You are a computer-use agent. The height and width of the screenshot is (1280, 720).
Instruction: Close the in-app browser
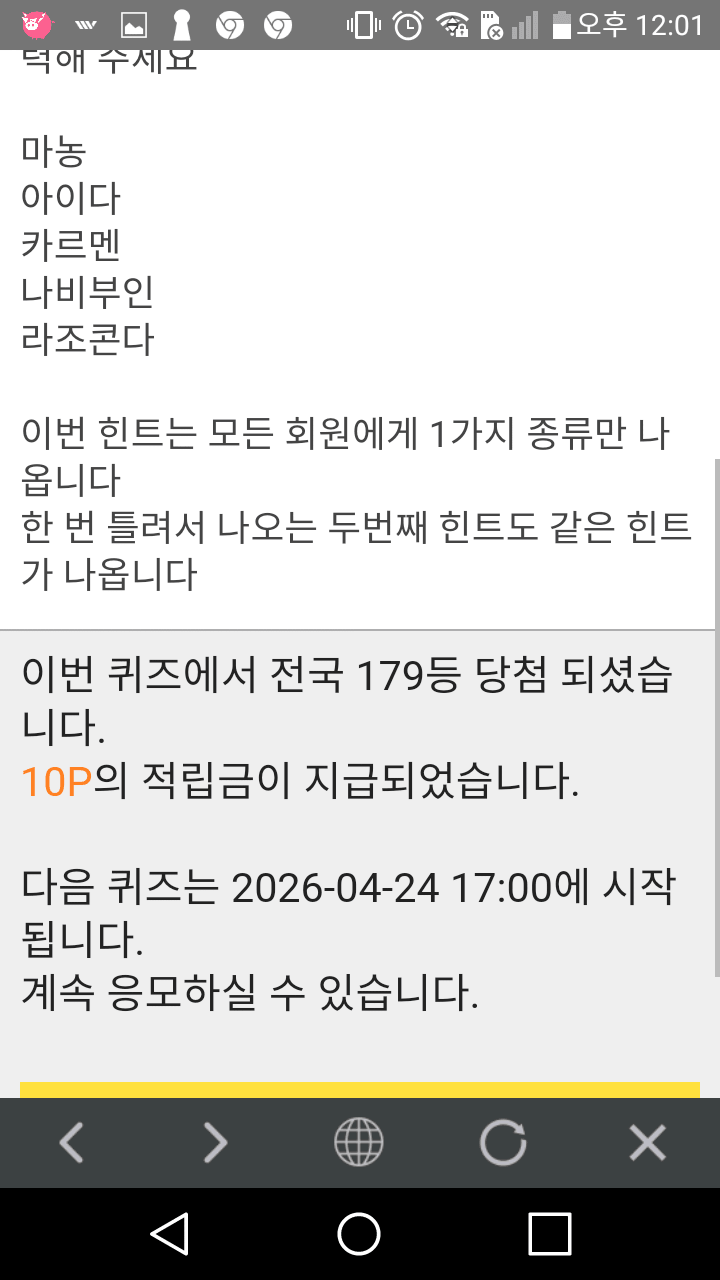click(x=647, y=1142)
